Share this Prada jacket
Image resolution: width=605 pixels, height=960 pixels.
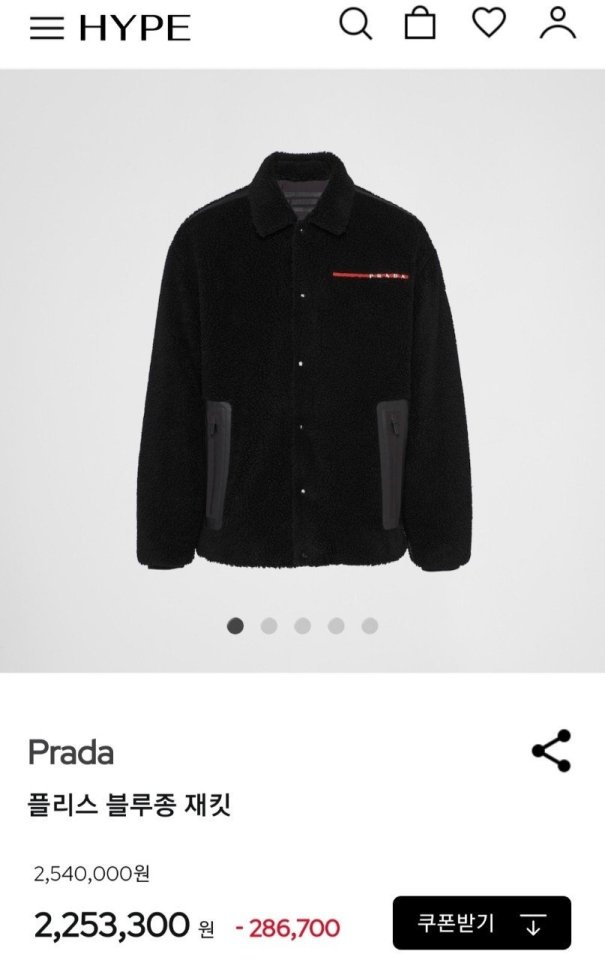pyautogui.click(x=551, y=751)
